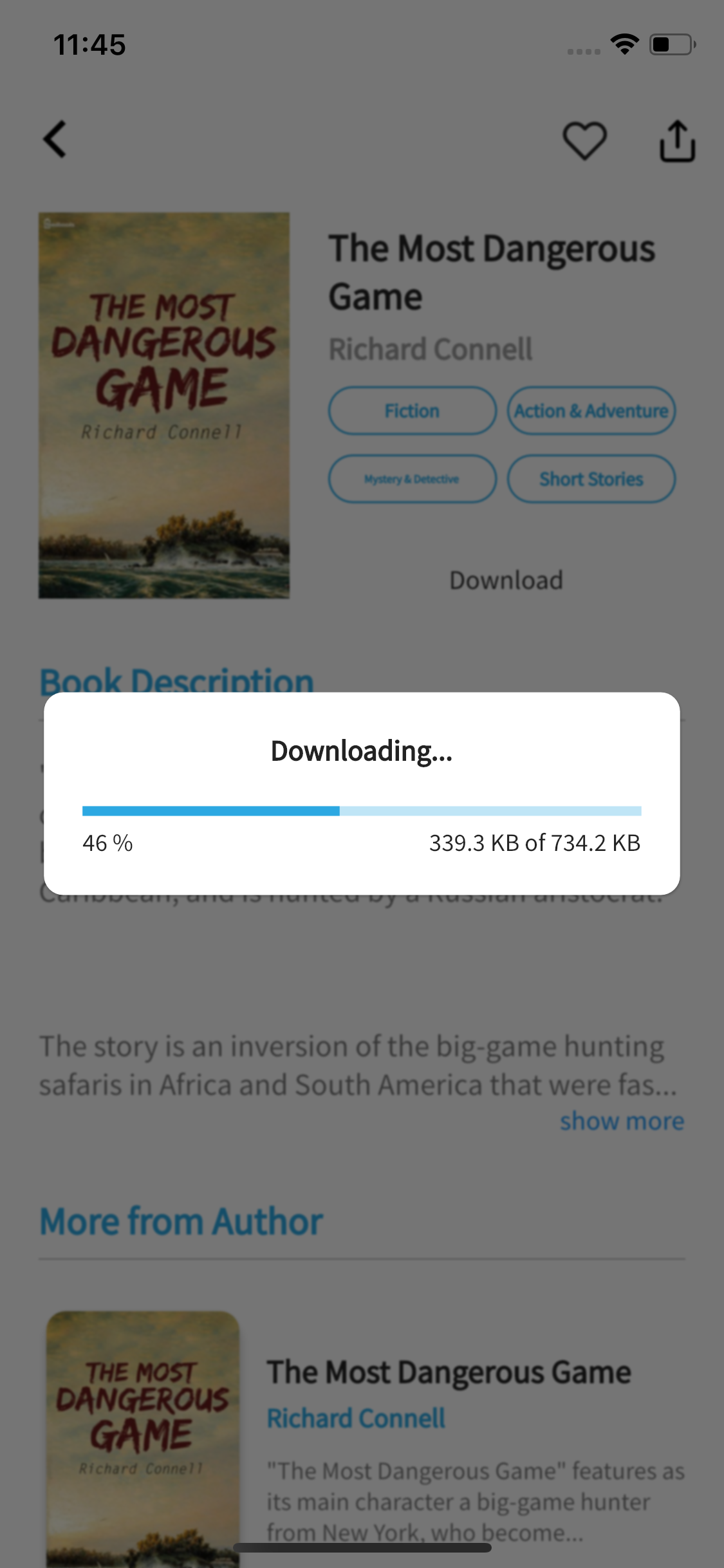Select the Fiction genre chip
Screen dimensions: 724x1568
point(413,411)
